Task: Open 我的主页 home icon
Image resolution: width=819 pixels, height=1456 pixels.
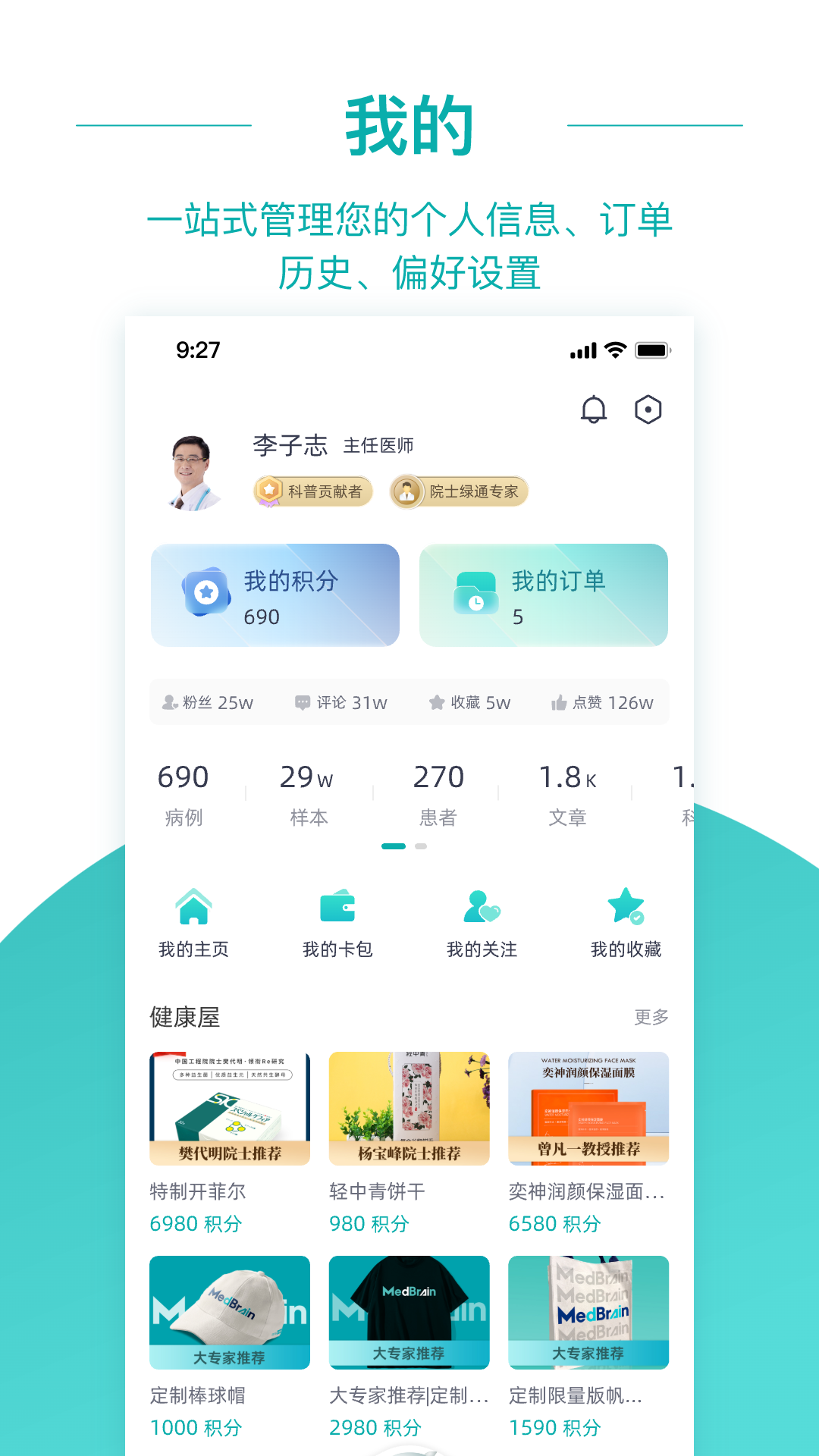Action: [x=193, y=907]
